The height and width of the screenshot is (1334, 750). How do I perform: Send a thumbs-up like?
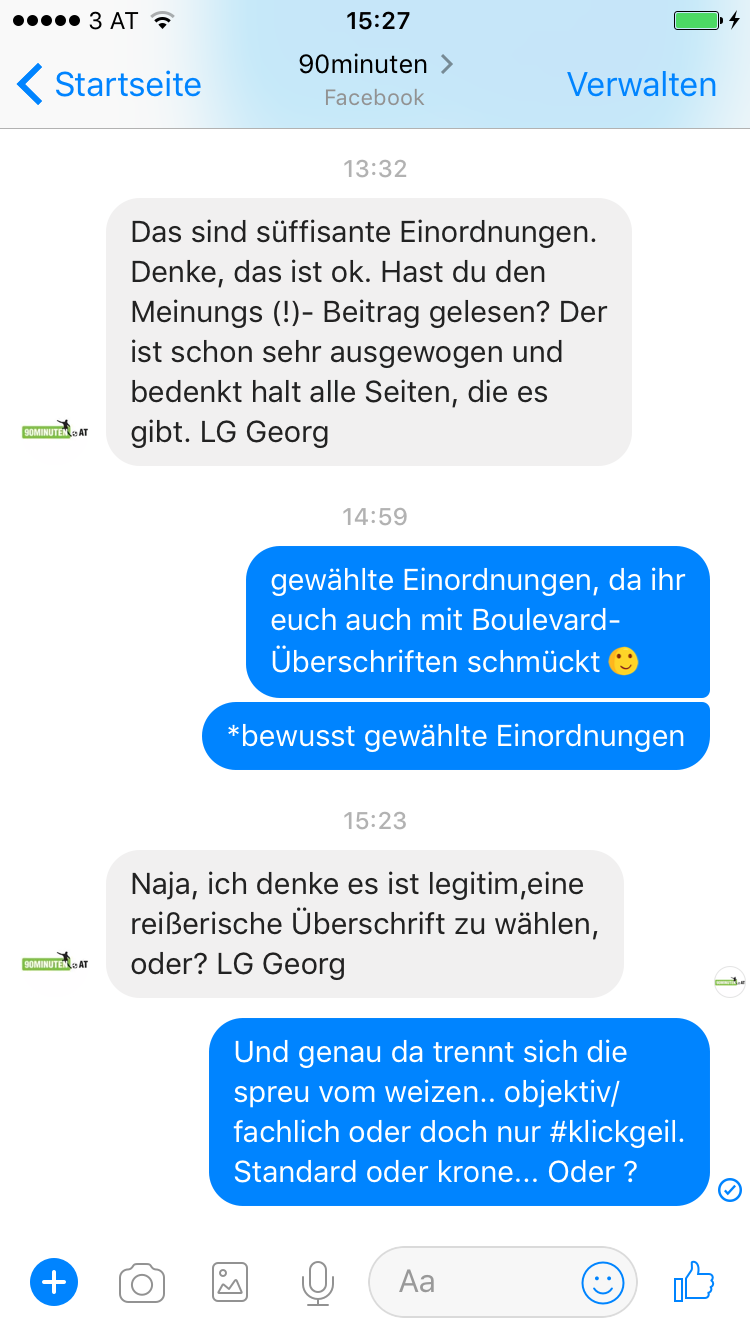click(694, 1280)
